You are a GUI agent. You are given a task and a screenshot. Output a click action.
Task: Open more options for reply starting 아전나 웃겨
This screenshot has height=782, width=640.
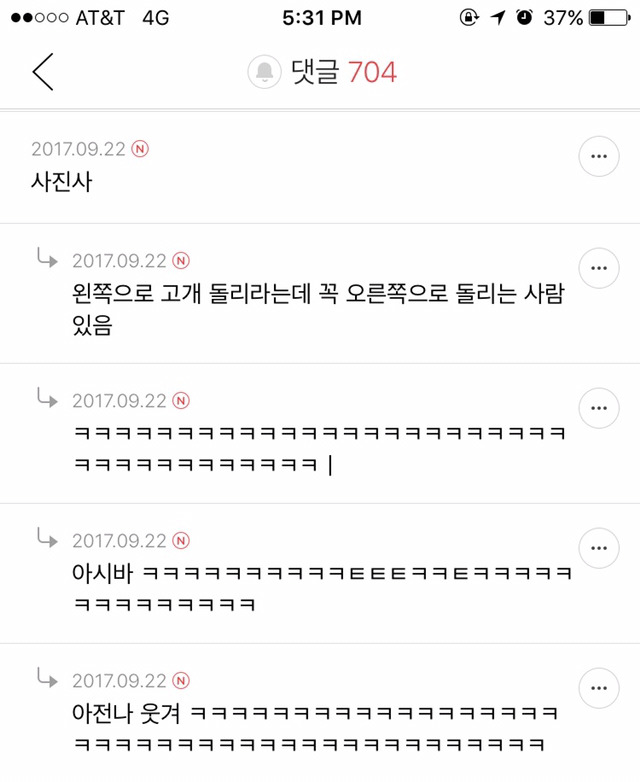(599, 688)
